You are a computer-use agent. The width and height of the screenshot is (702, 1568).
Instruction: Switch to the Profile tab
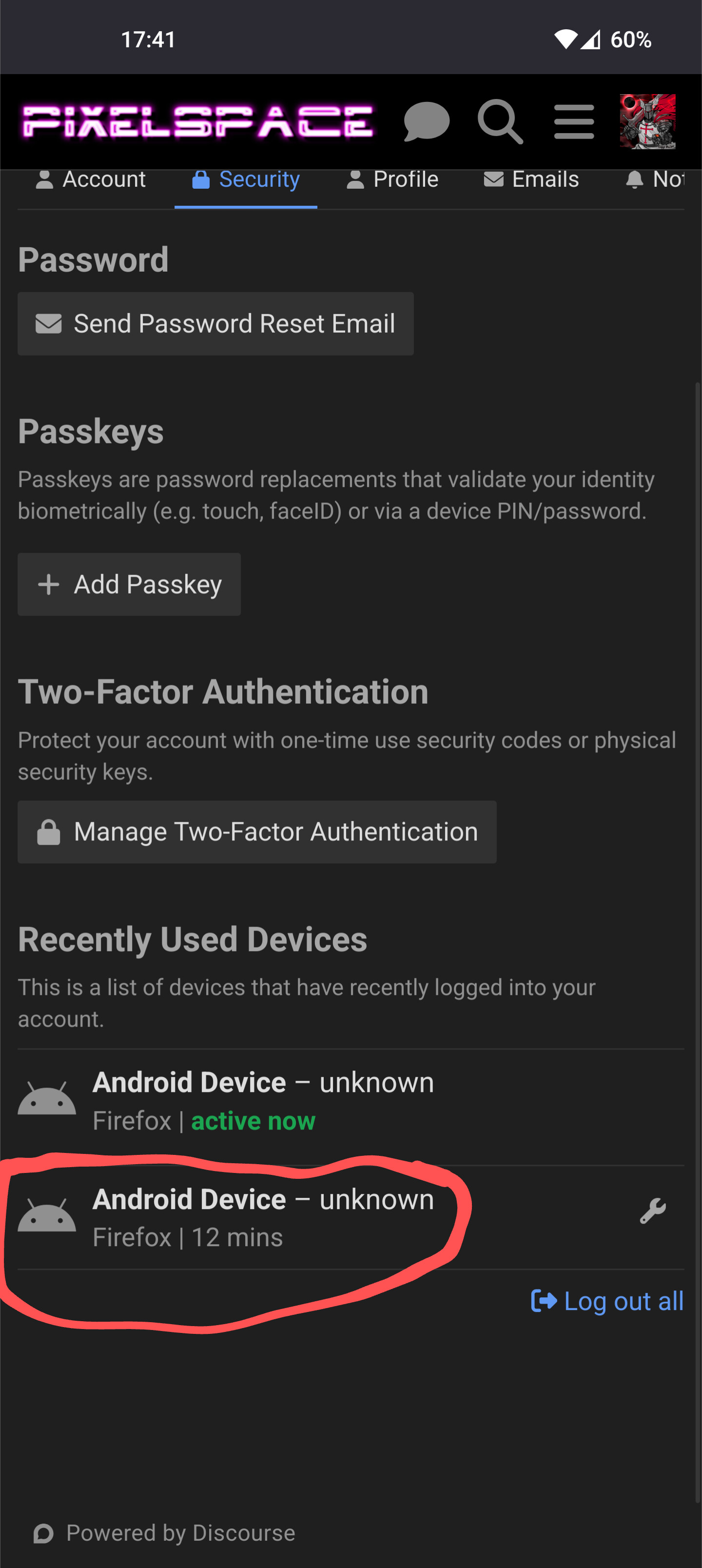tap(392, 179)
